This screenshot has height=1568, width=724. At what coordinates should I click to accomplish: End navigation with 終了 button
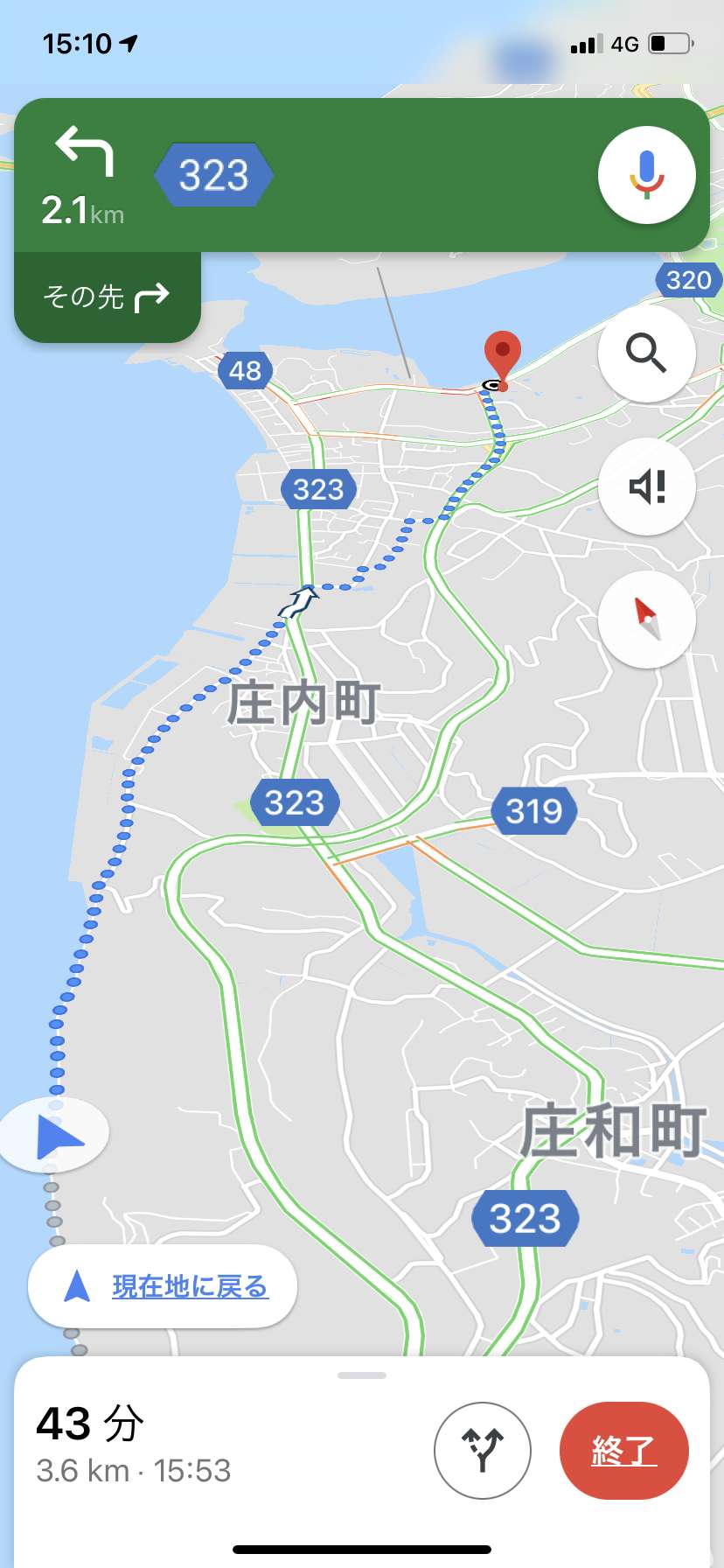(x=624, y=1451)
